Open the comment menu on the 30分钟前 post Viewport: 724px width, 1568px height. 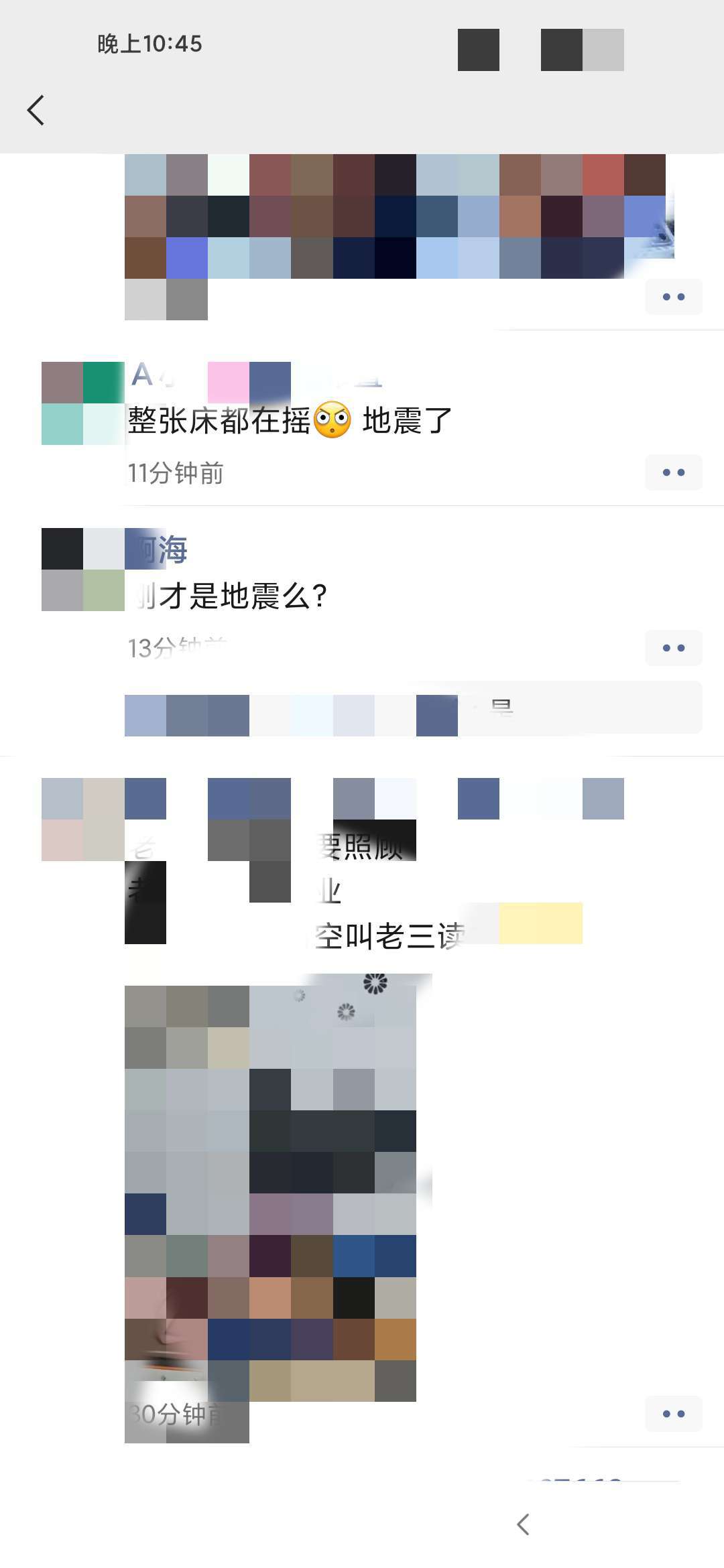(673, 1414)
